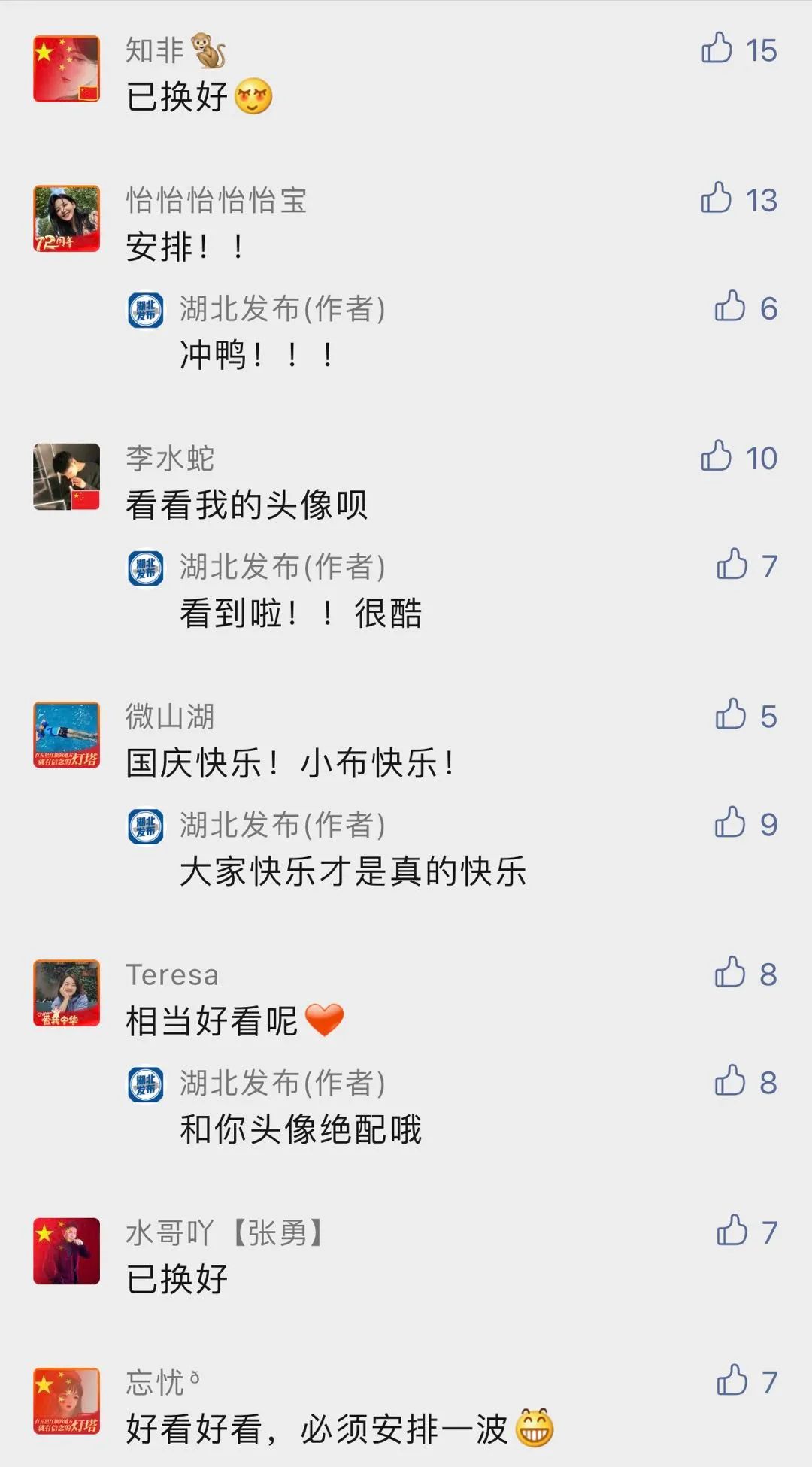Like the author reply 冲鸭

[729, 307]
